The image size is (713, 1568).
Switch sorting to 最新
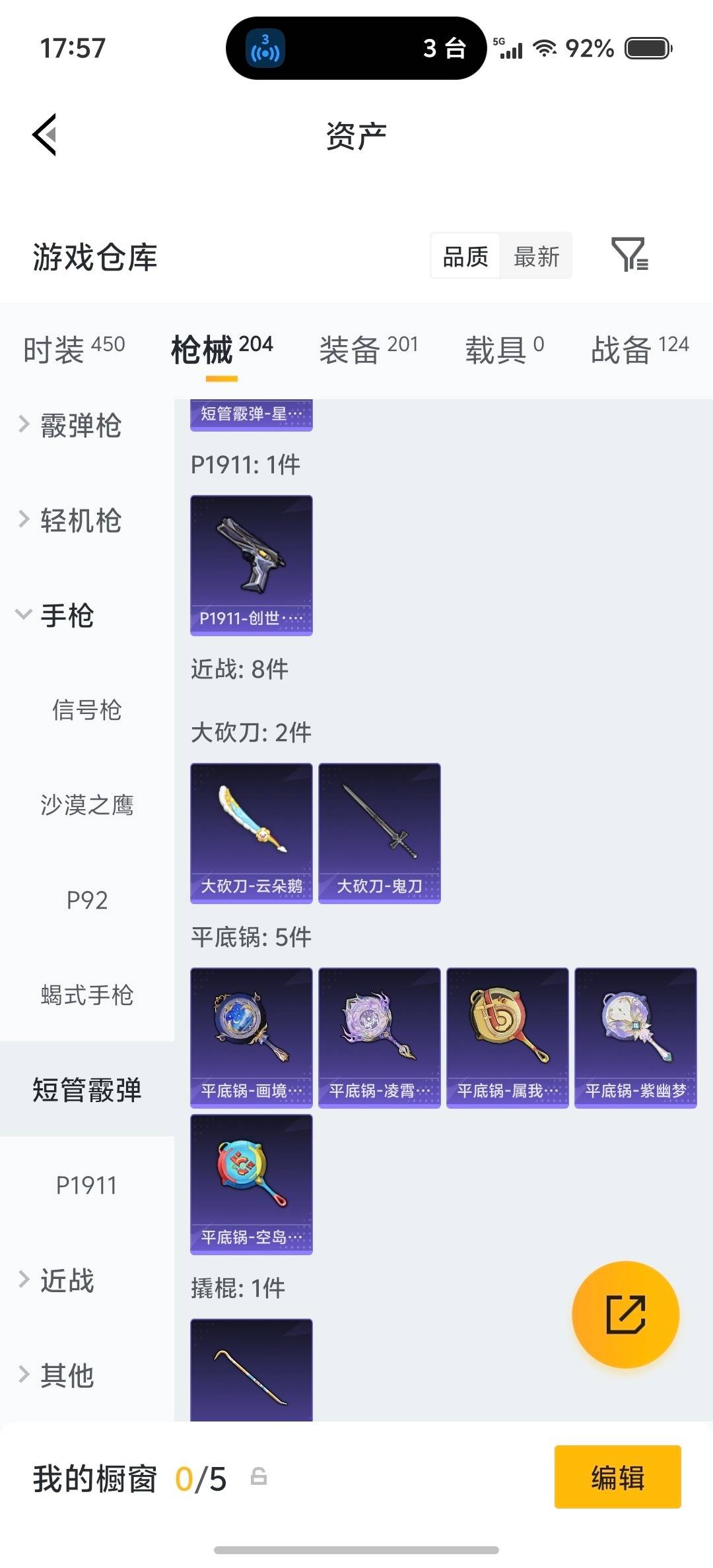[x=536, y=256]
